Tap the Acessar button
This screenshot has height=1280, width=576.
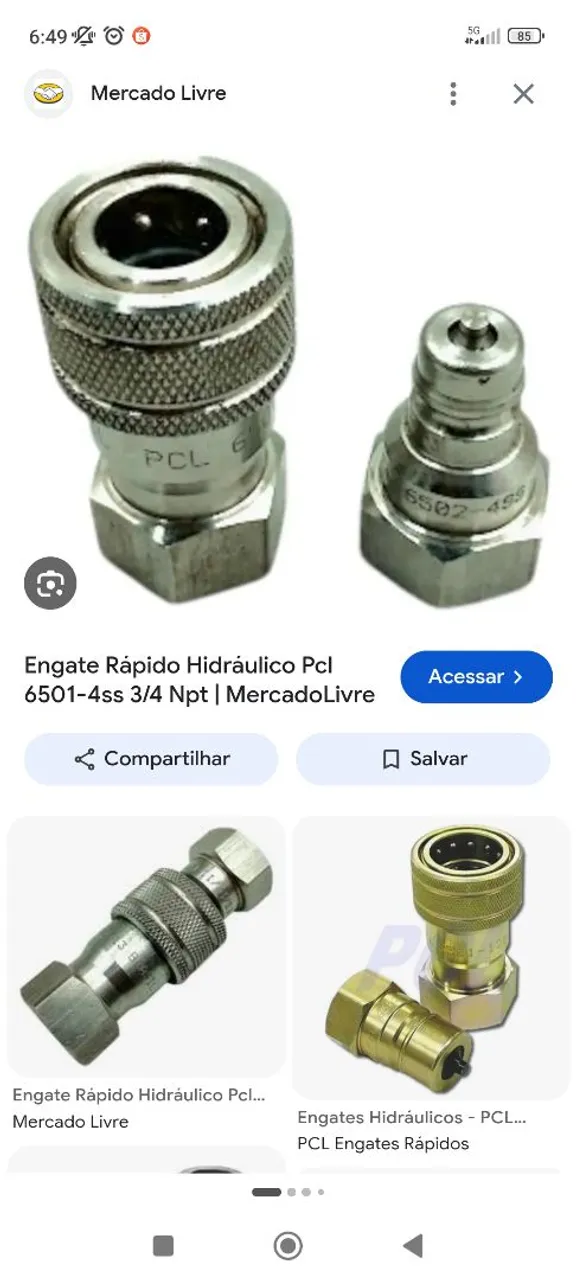coord(476,677)
